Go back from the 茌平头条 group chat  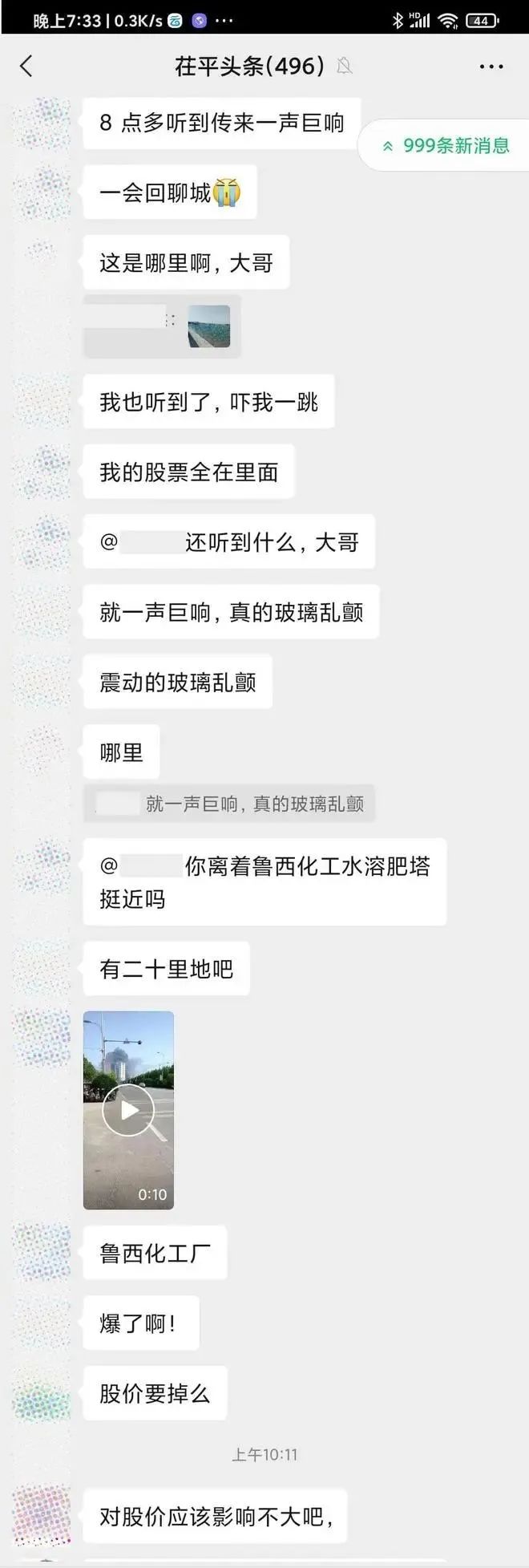pos(26,66)
